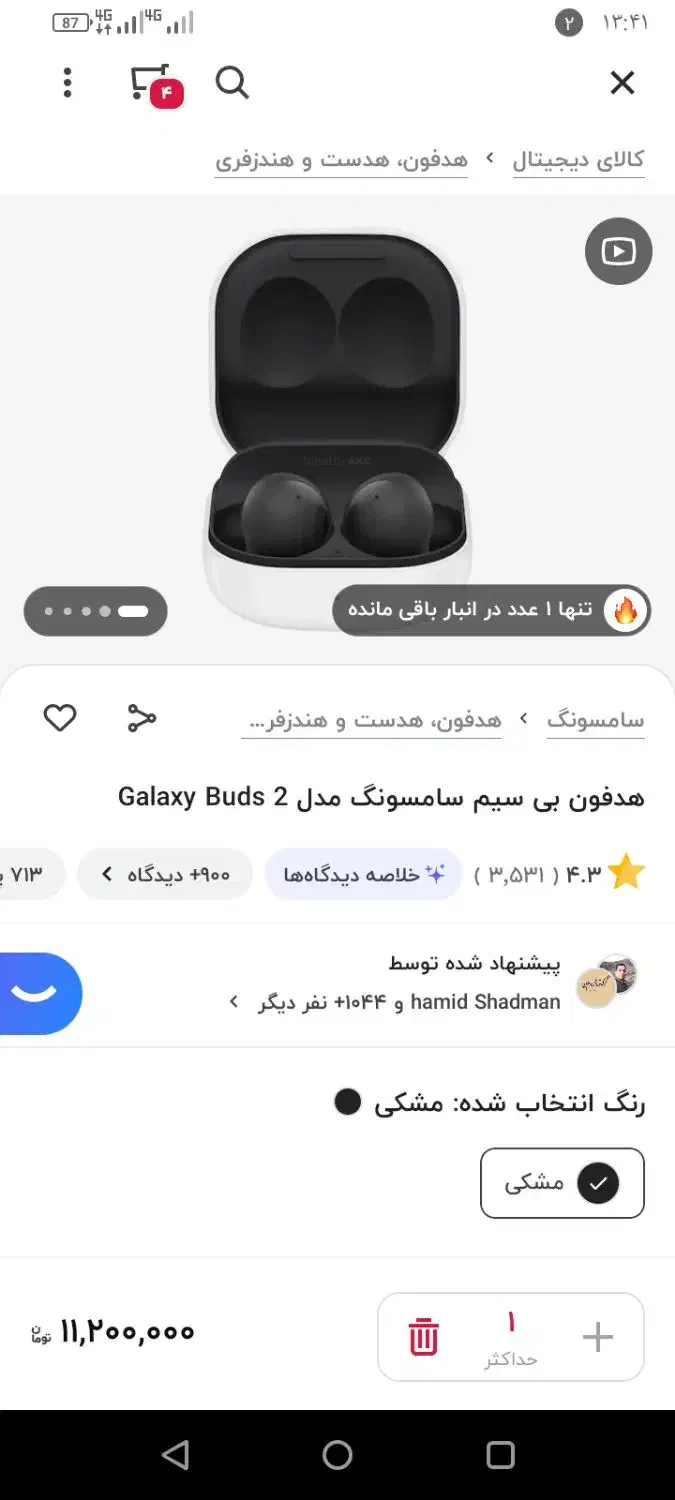Viewport: 675px width, 1500px height.
Task: Select the مشکی color option
Action: 562,1183
